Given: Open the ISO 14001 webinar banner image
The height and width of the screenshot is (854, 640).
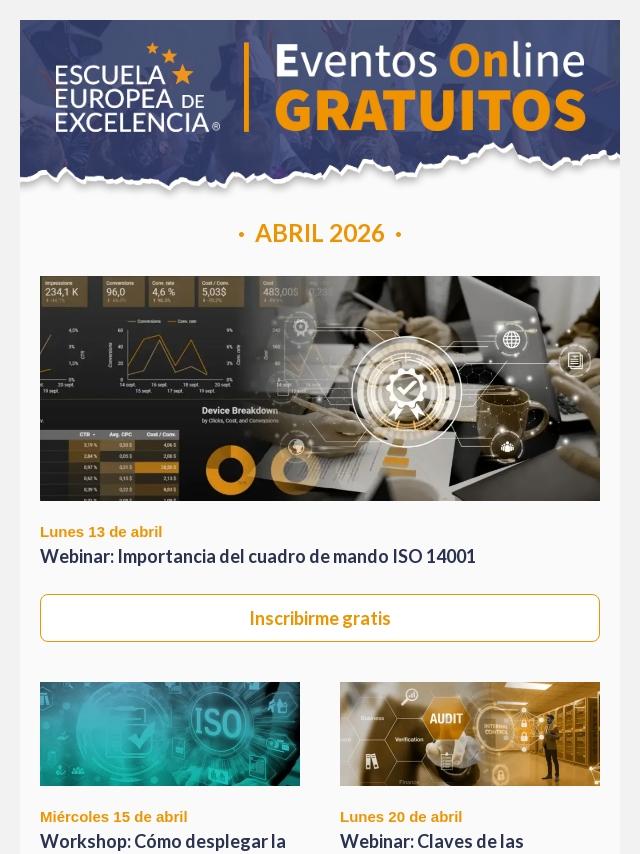Looking at the screenshot, I should coord(320,388).
